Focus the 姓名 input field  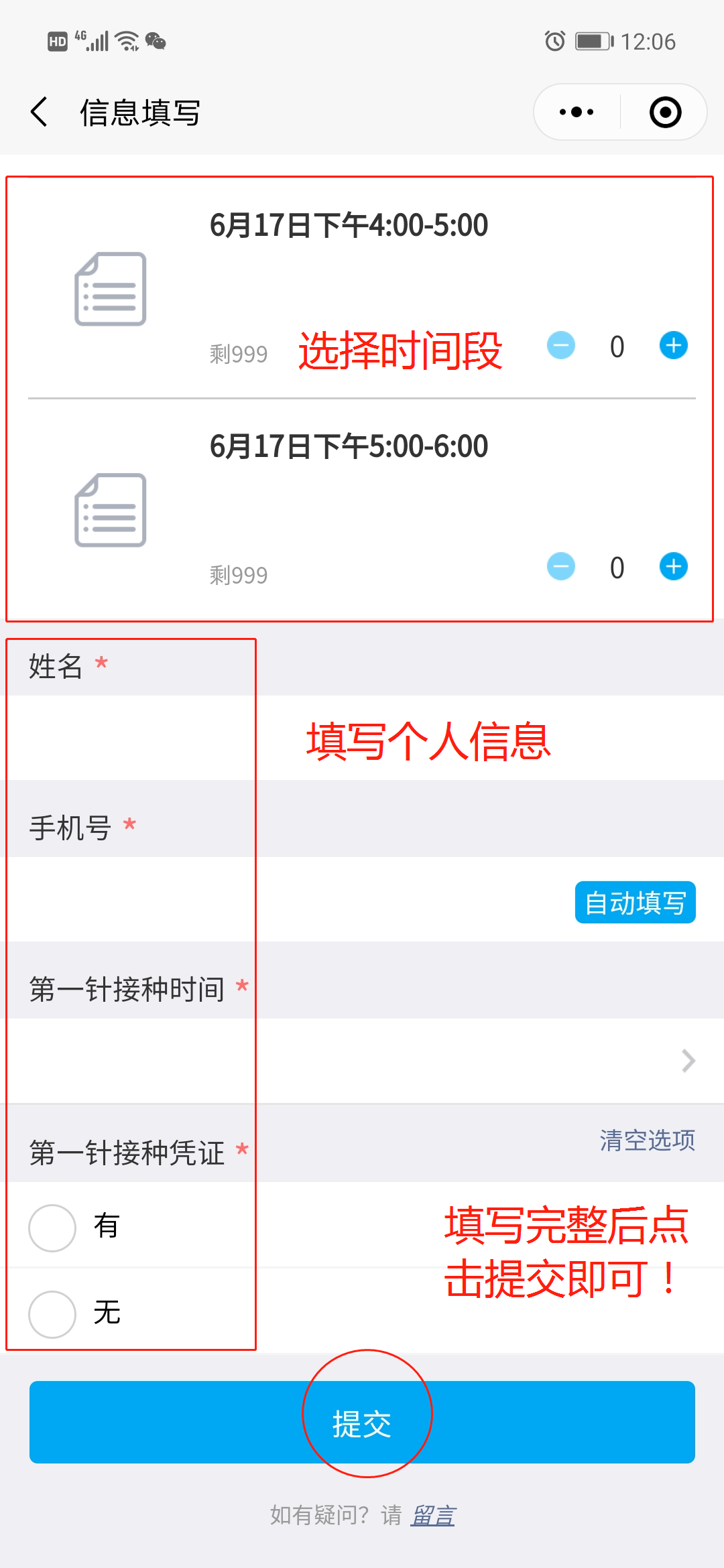click(x=362, y=738)
